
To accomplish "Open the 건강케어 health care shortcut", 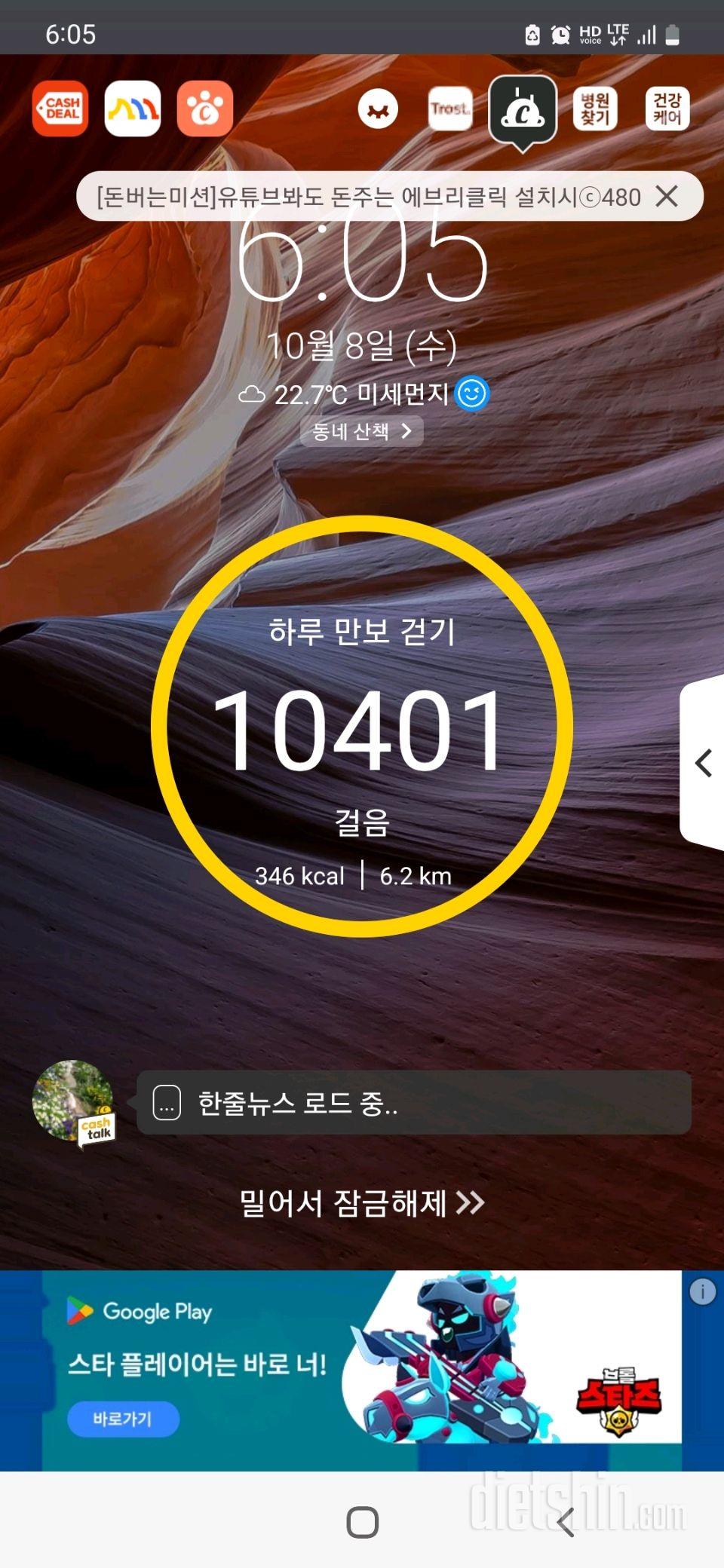I will click(667, 109).
